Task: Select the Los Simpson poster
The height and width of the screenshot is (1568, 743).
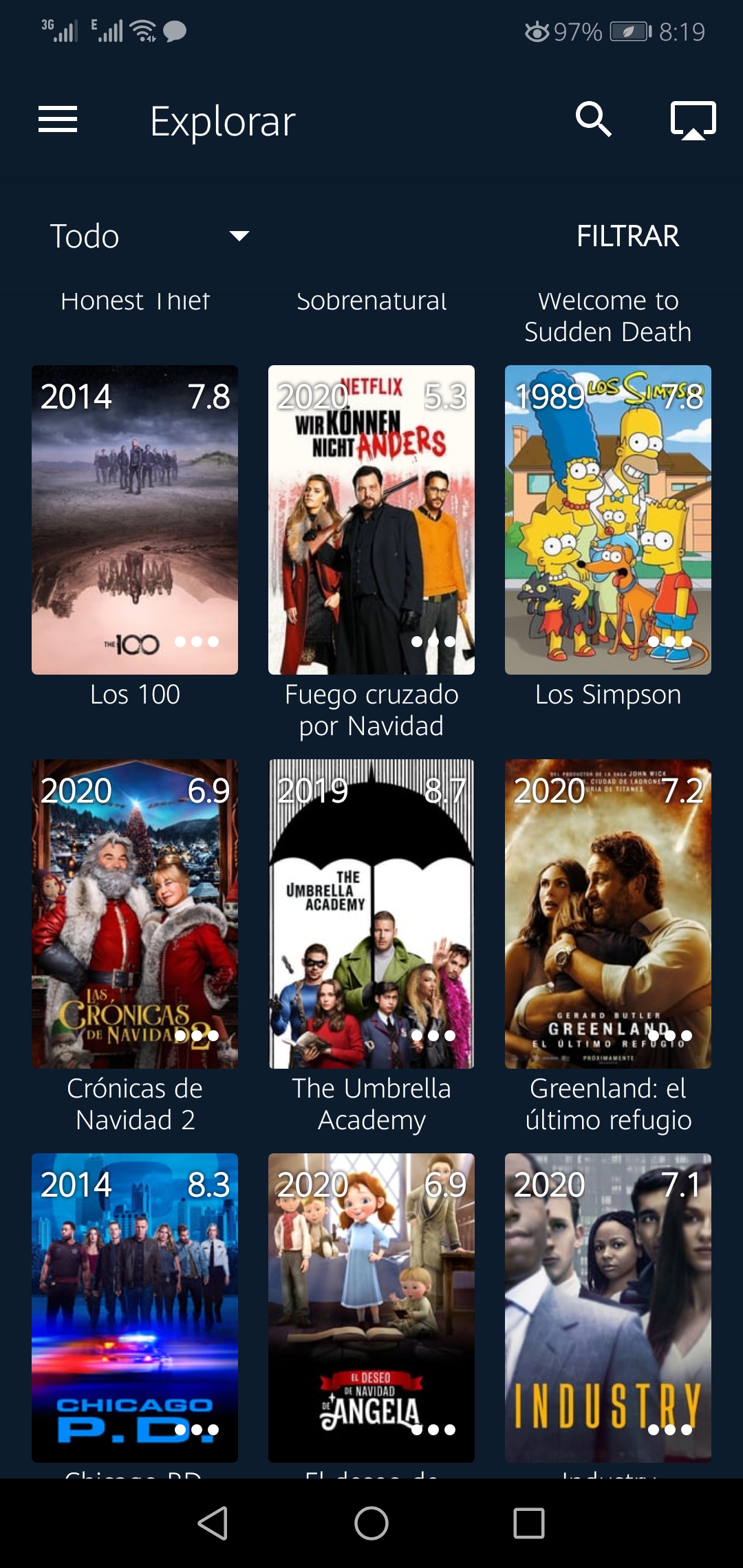Action: pyautogui.click(x=608, y=509)
